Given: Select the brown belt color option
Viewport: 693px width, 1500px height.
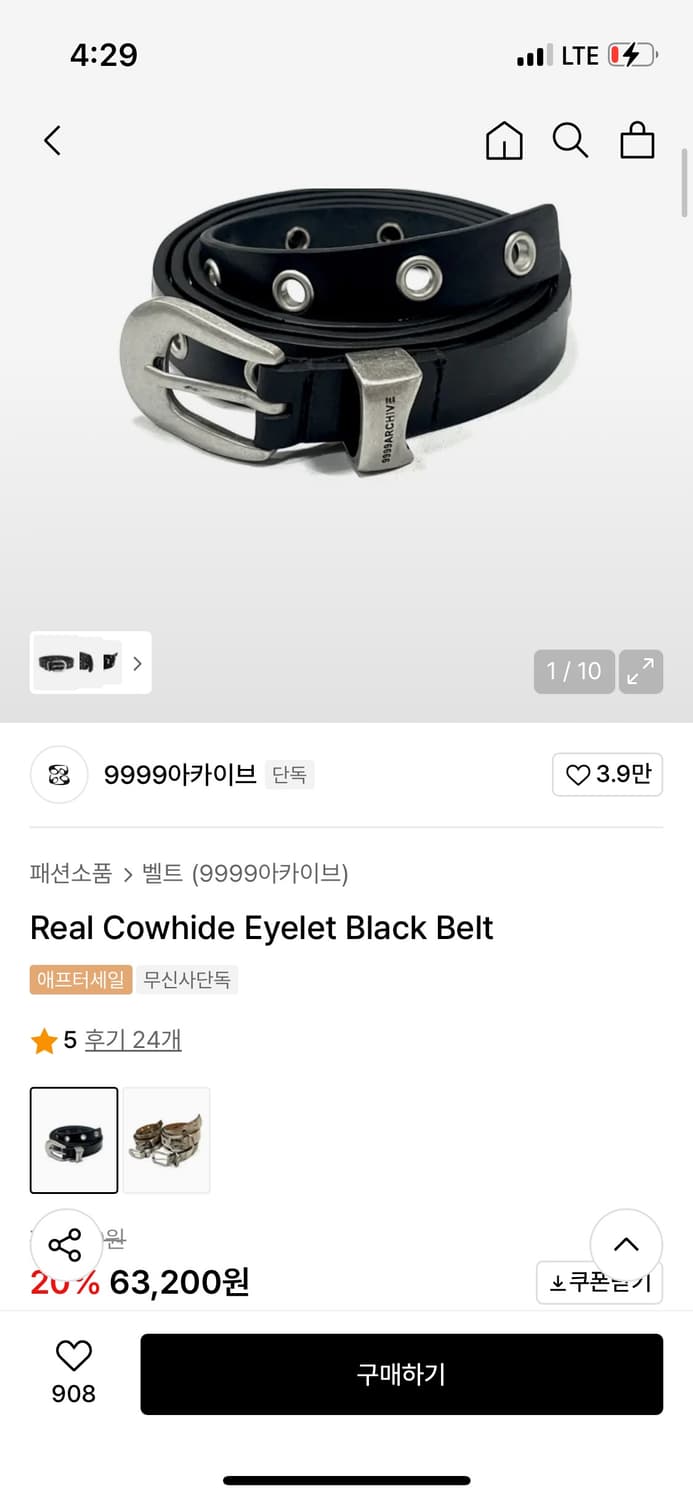Looking at the screenshot, I should click(x=166, y=1140).
